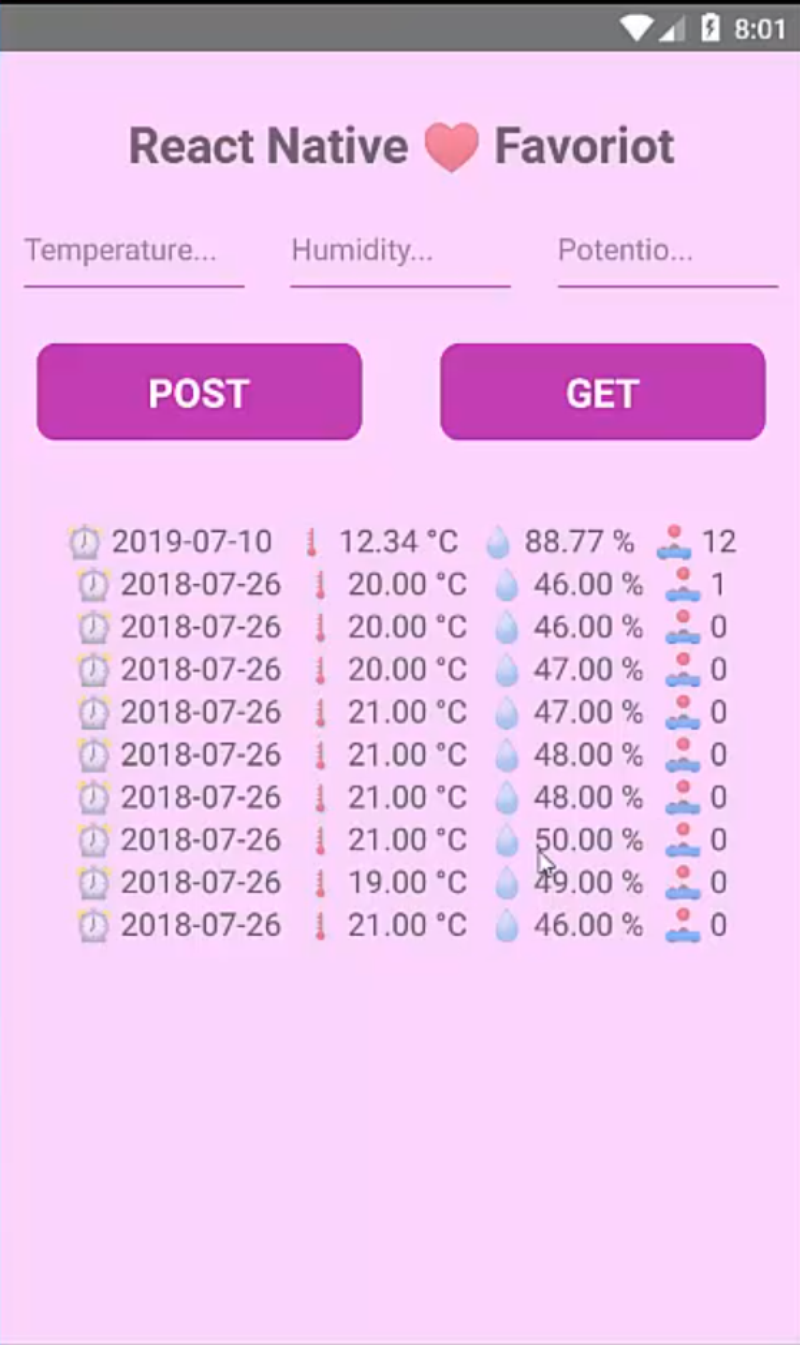Fetch records with the GET button
The height and width of the screenshot is (1345, 800).
603,392
